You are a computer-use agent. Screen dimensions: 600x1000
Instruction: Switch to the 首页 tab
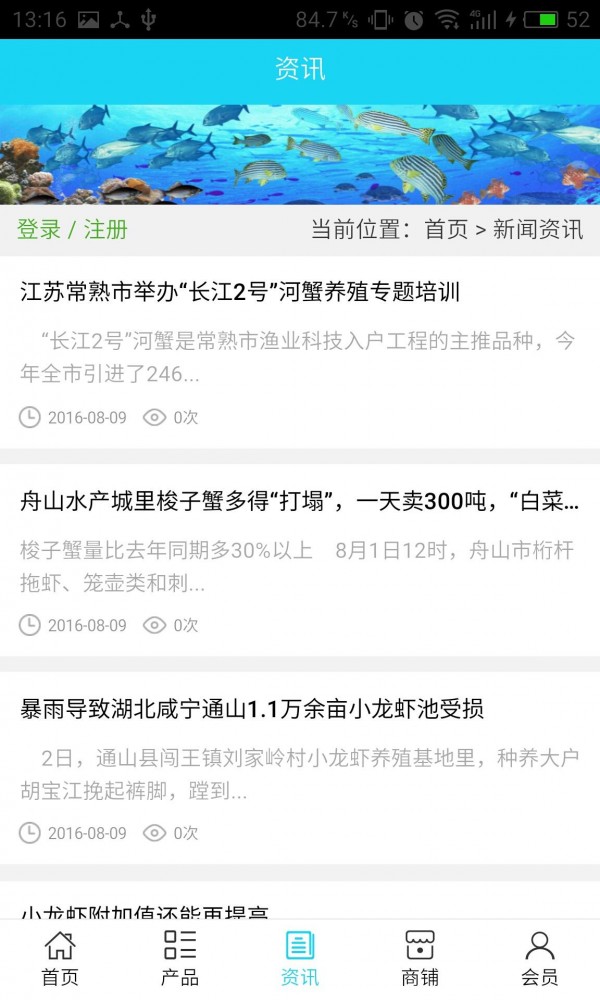pyautogui.click(x=60, y=958)
